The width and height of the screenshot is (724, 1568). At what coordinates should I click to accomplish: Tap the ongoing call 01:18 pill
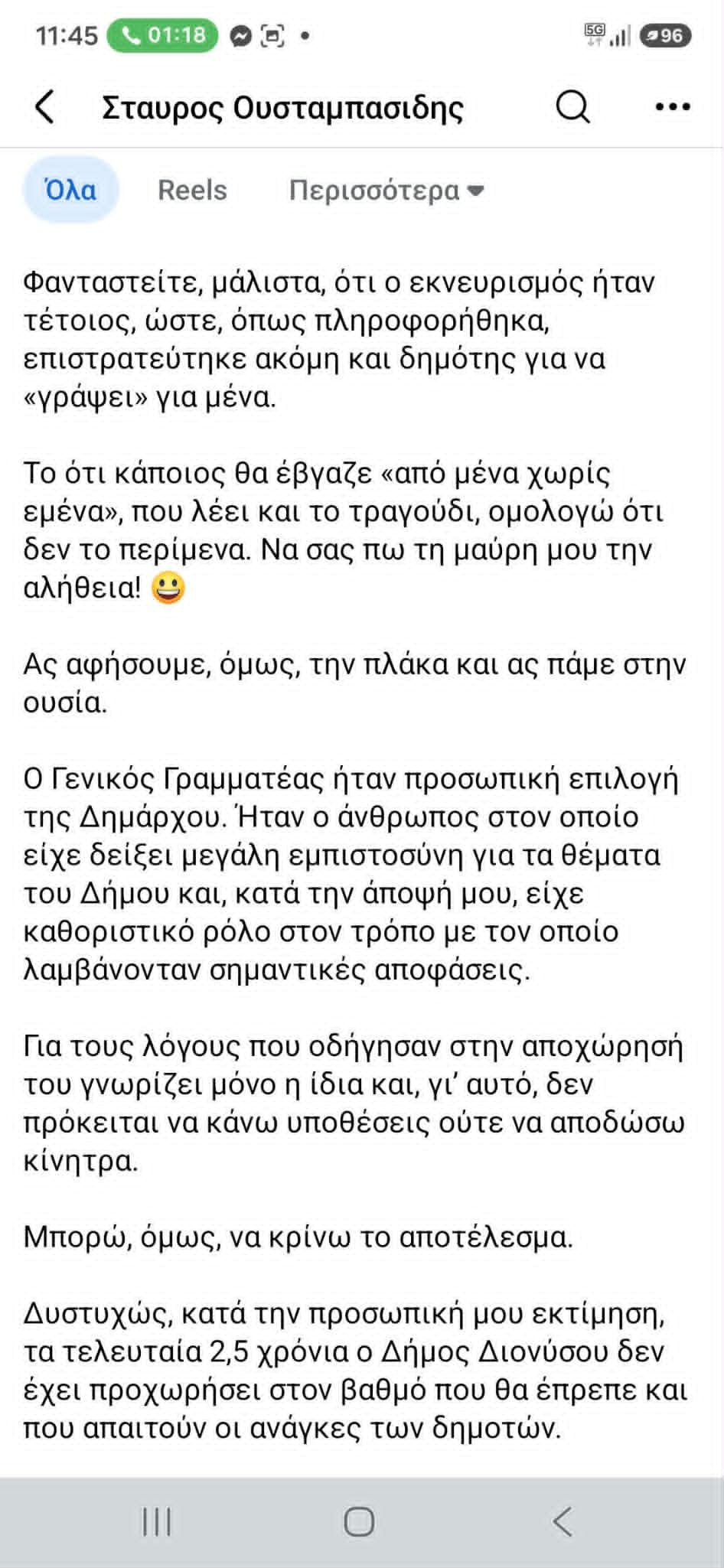[162, 35]
